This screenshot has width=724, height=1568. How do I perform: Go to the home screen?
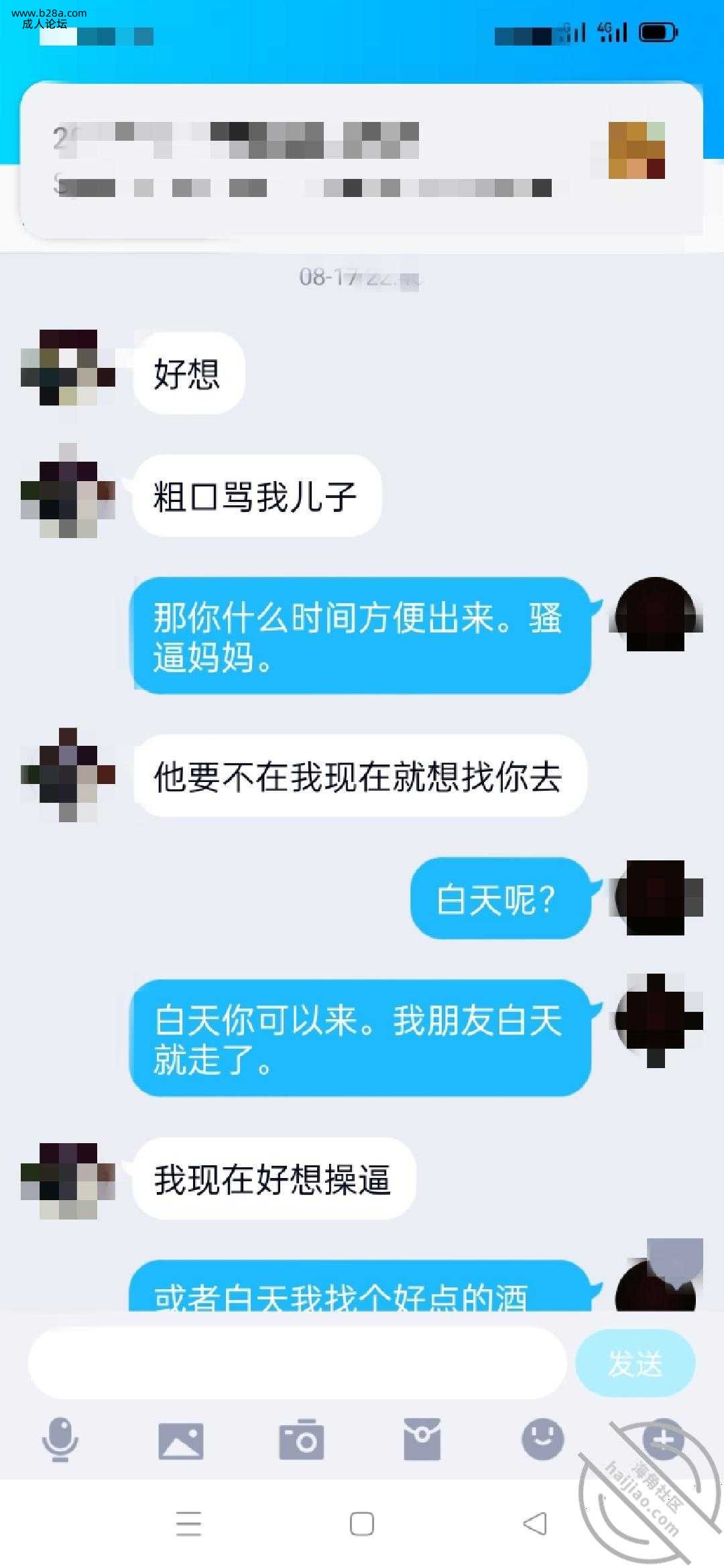(362, 1524)
